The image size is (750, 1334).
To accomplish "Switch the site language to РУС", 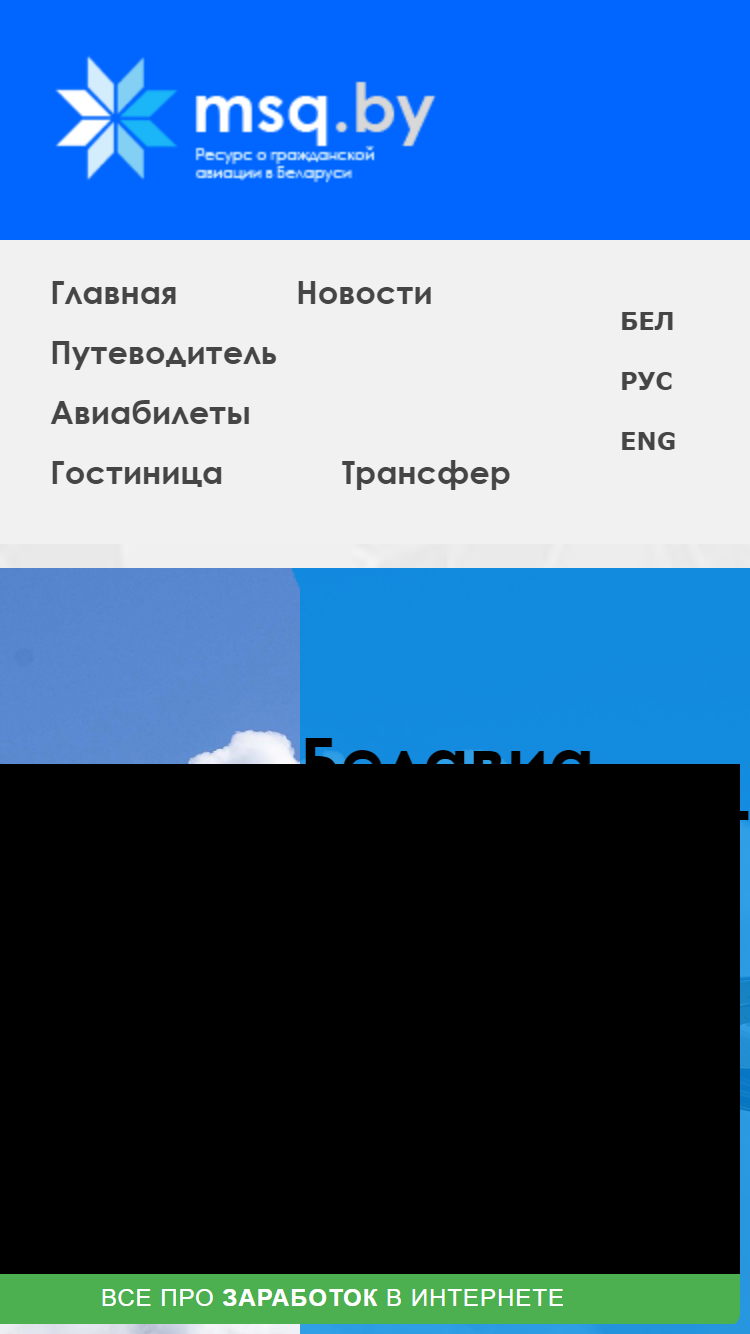I will 647,382.
